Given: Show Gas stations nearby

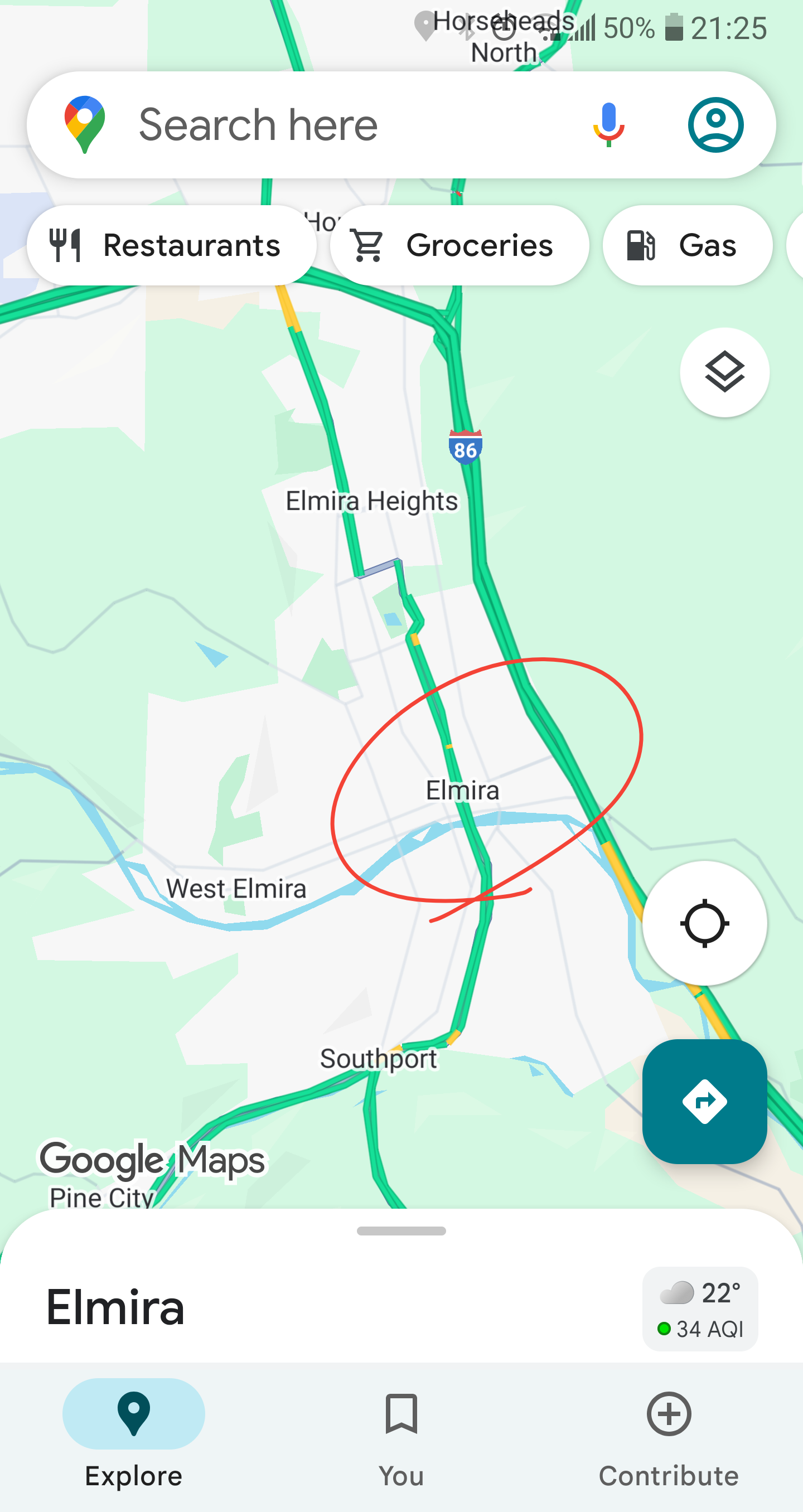Looking at the screenshot, I should point(687,245).
